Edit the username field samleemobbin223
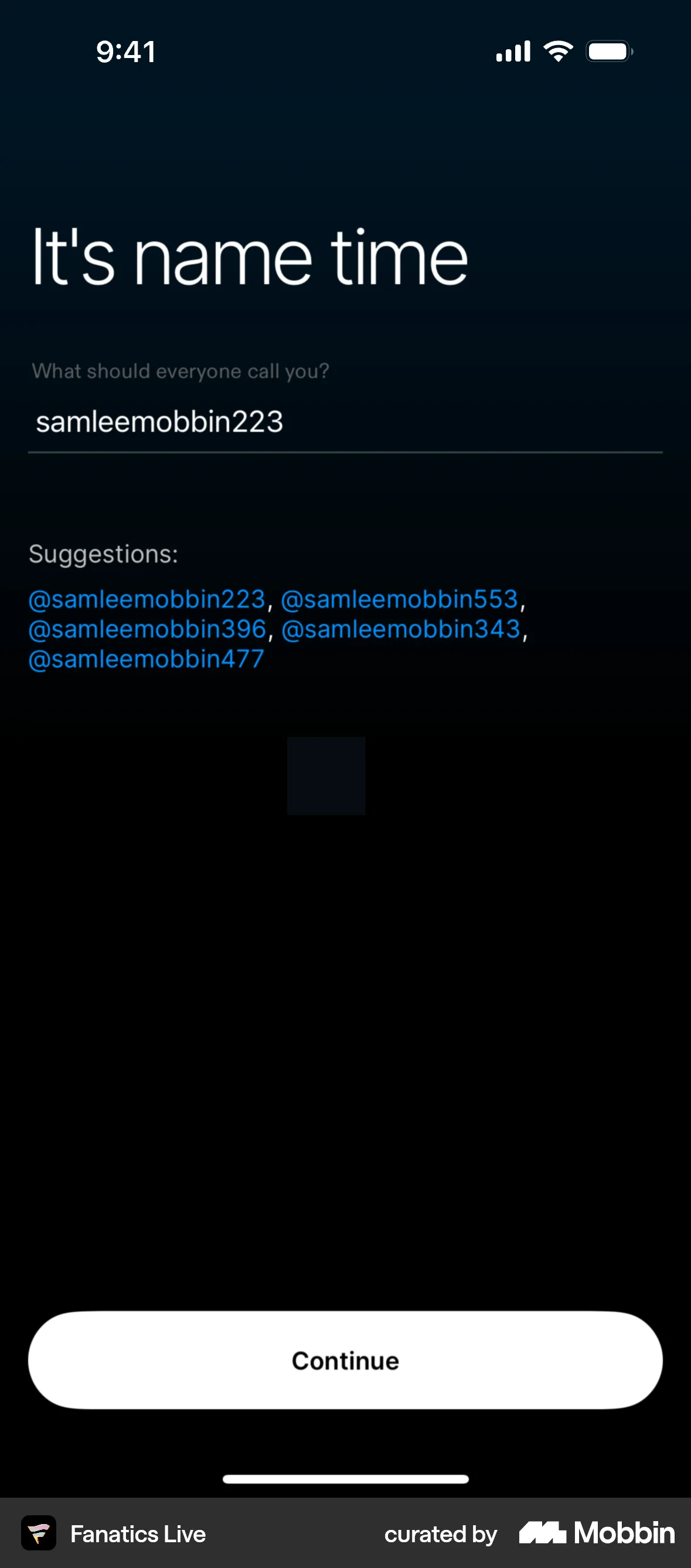 344,422
